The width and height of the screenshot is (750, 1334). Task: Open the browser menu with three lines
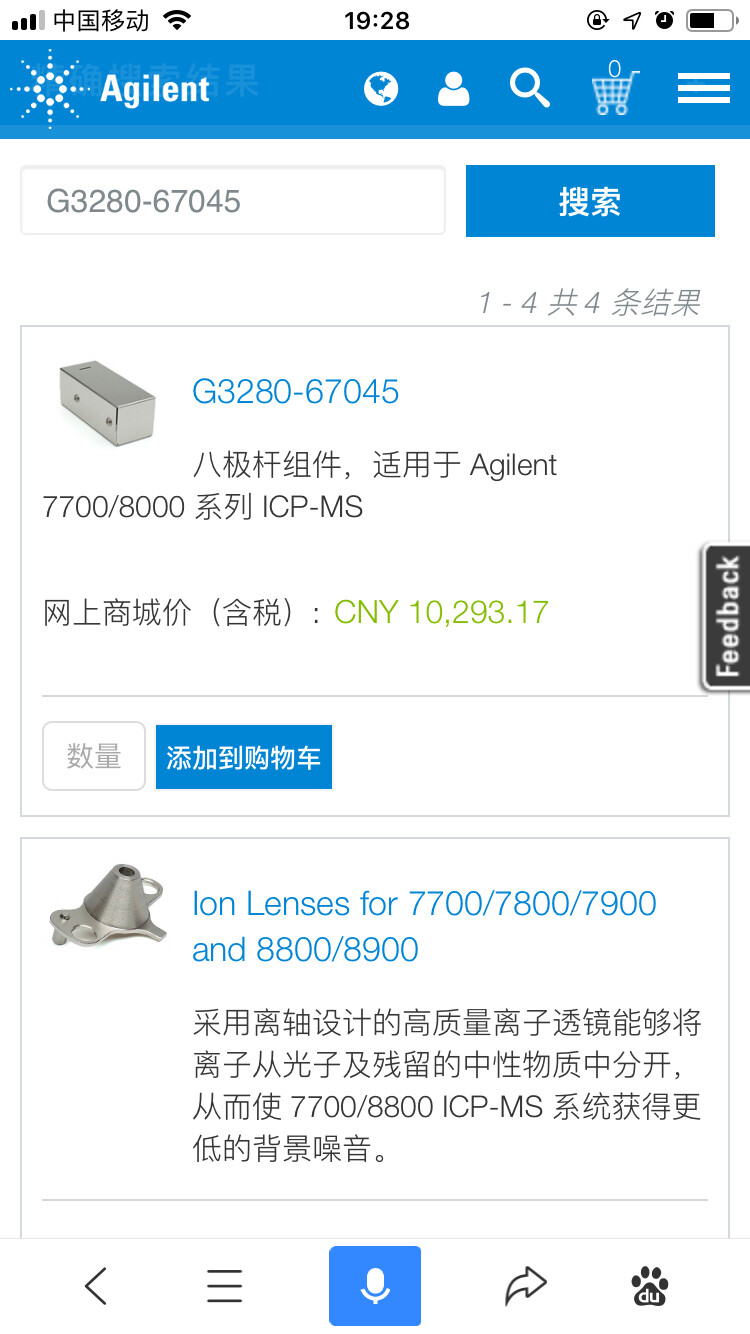coord(224,1286)
